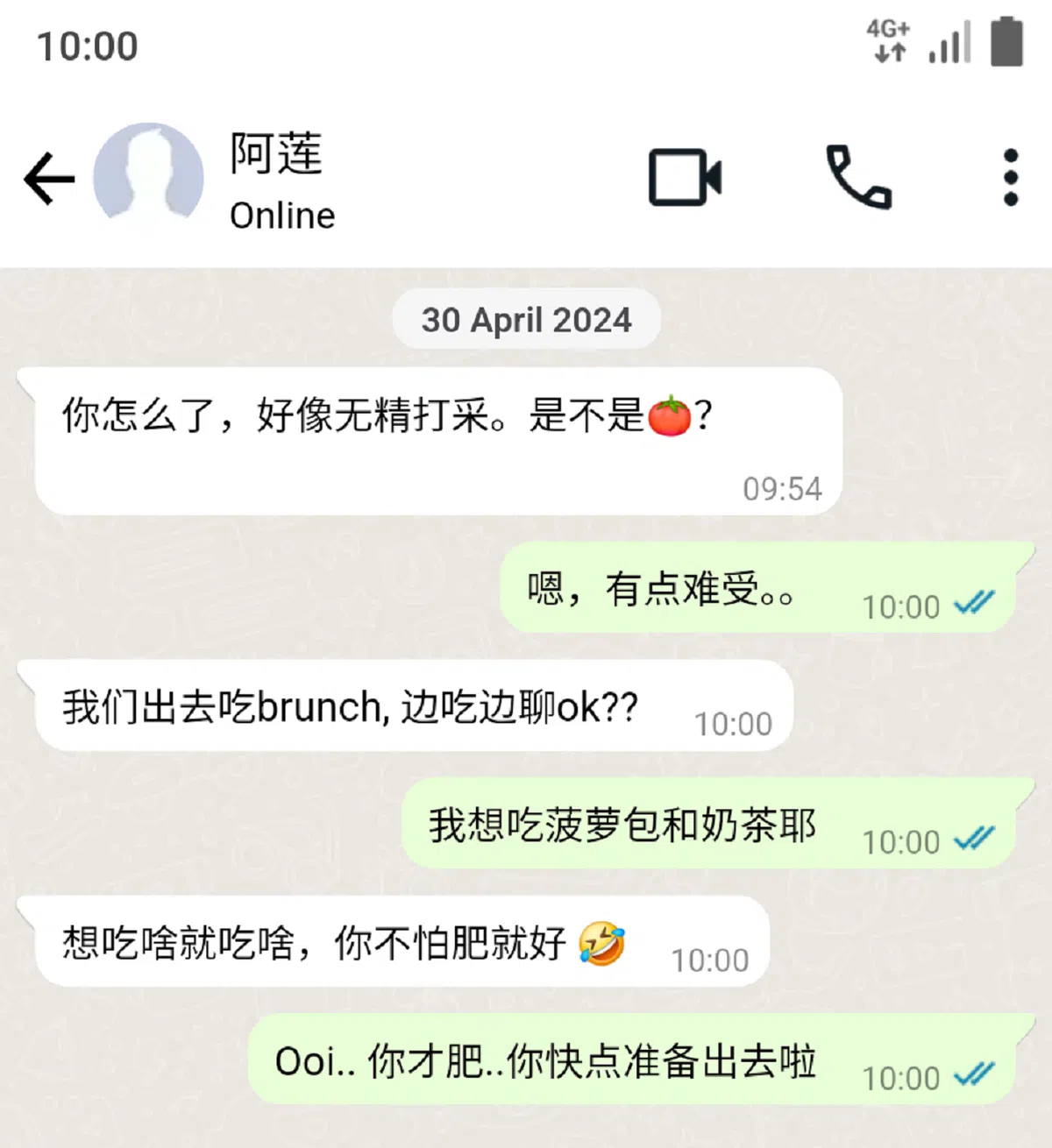Viewport: 1052px width, 1148px height.
Task: Open 阿莲's contact info from the name
Action: pyautogui.click(x=277, y=154)
